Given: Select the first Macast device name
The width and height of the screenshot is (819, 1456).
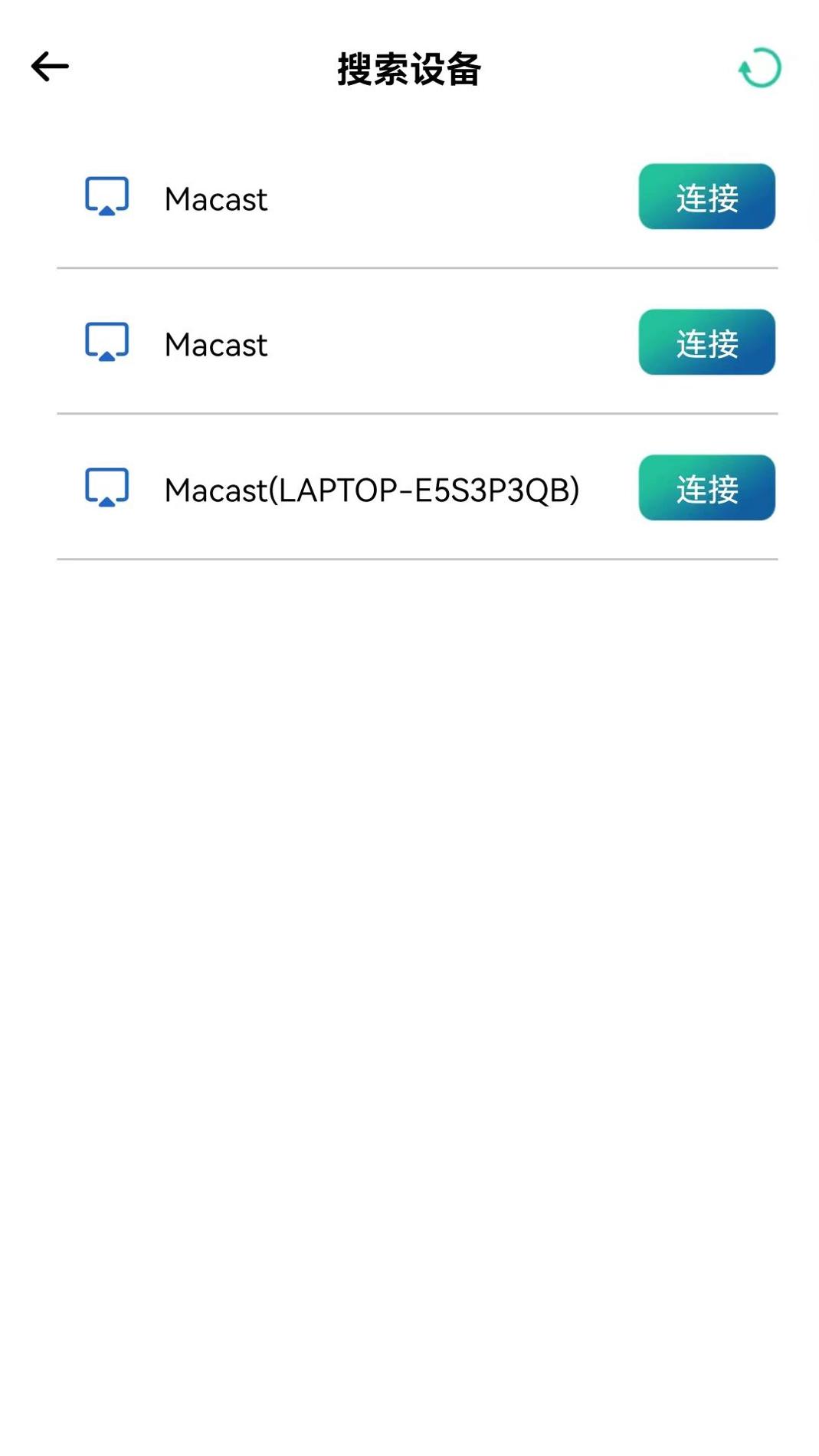Looking at the screenshot, I should point(215,198).
